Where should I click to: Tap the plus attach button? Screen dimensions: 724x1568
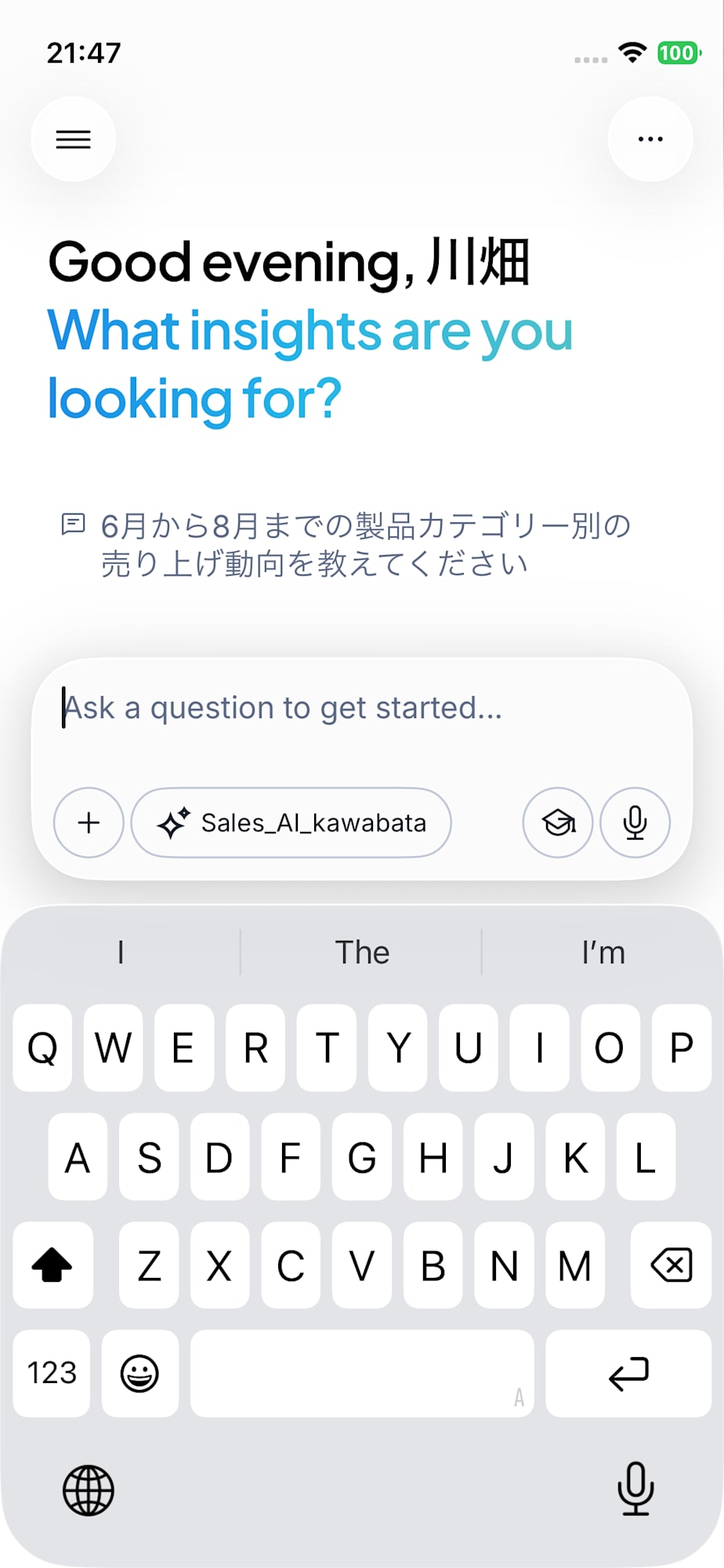(89, 822)
